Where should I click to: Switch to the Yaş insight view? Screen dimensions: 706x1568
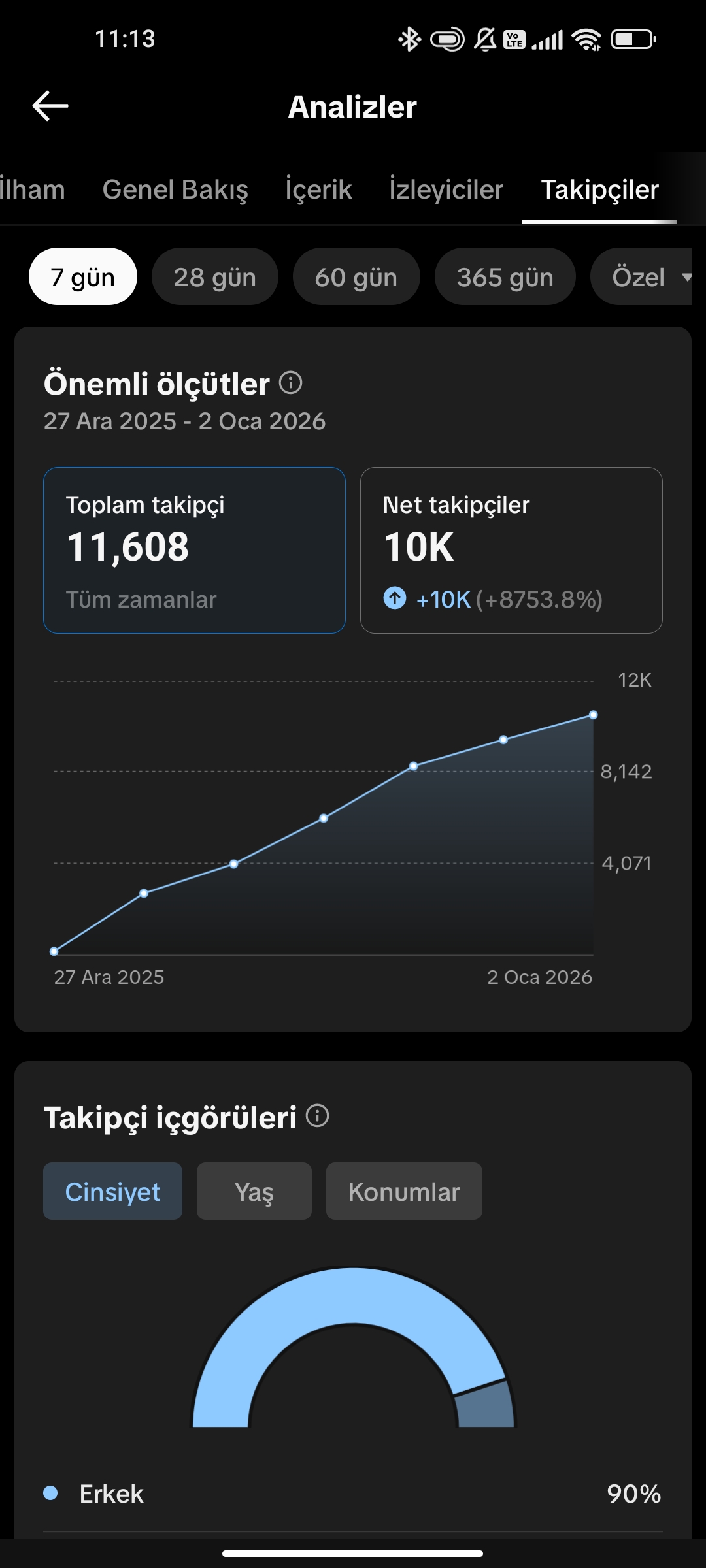click(254, 1191)
